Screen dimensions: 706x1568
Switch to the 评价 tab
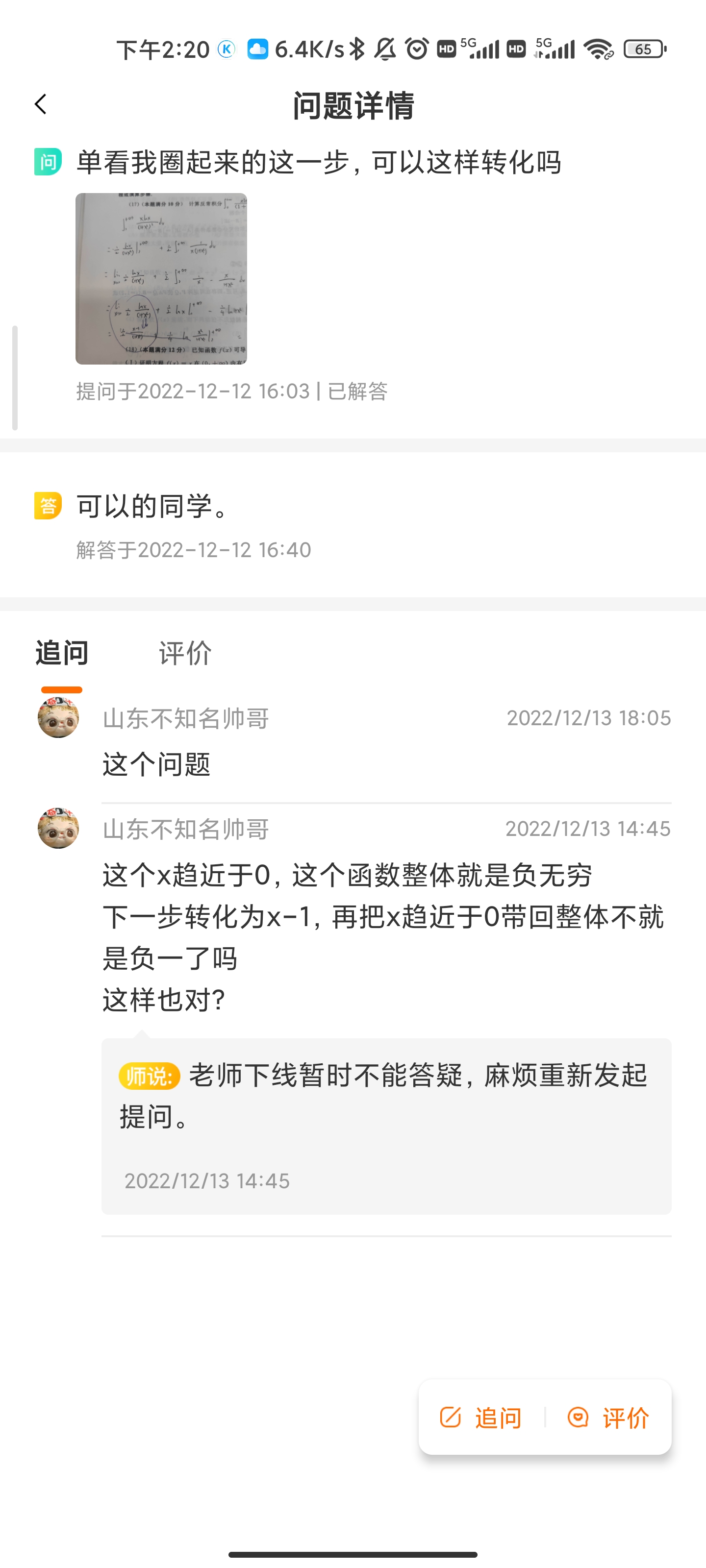click(185, 653)
